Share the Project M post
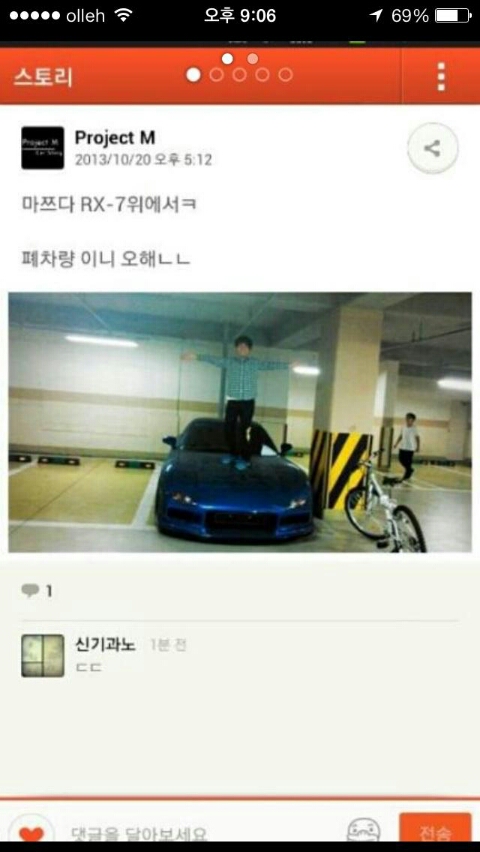This screenshot has width=480, height=852. 433,148
